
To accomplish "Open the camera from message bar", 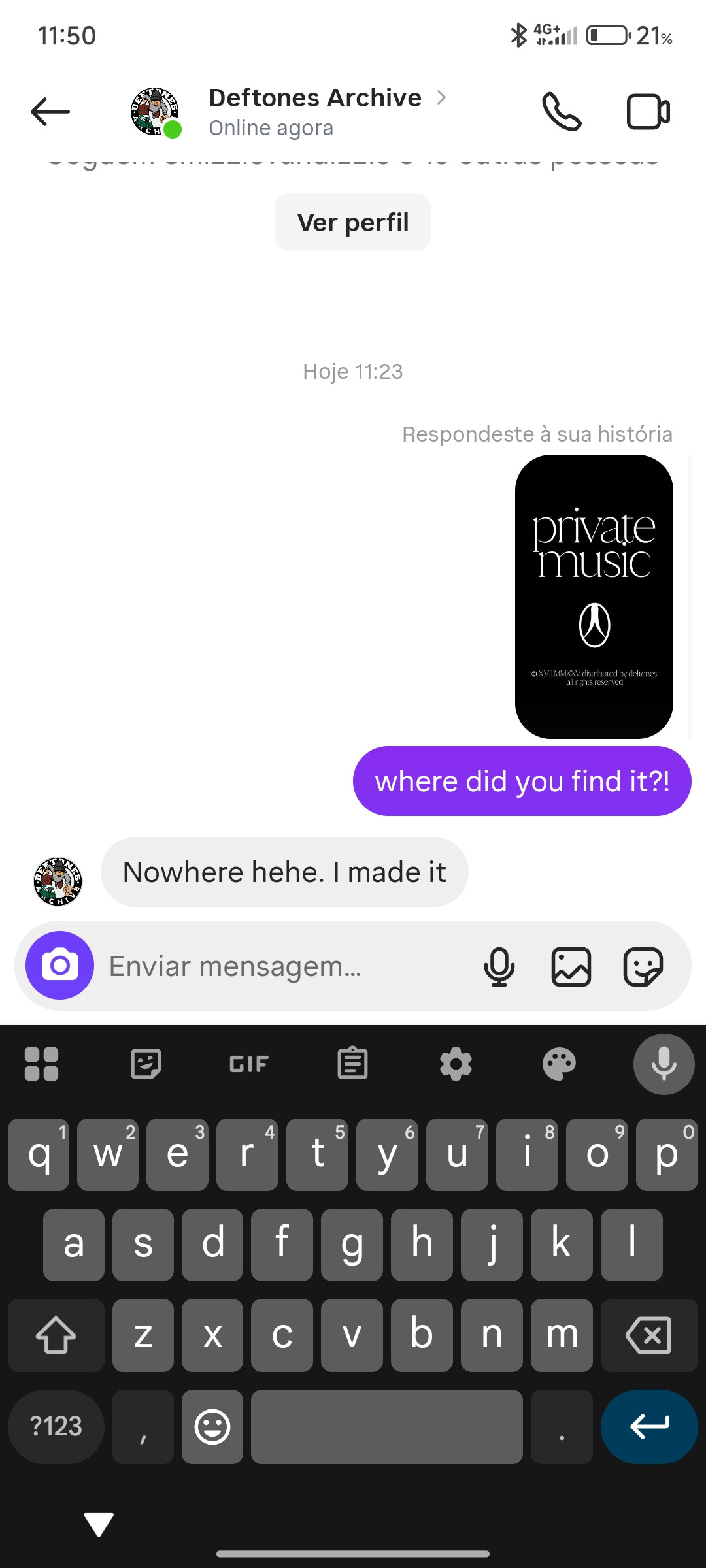I will coord(59,966).
